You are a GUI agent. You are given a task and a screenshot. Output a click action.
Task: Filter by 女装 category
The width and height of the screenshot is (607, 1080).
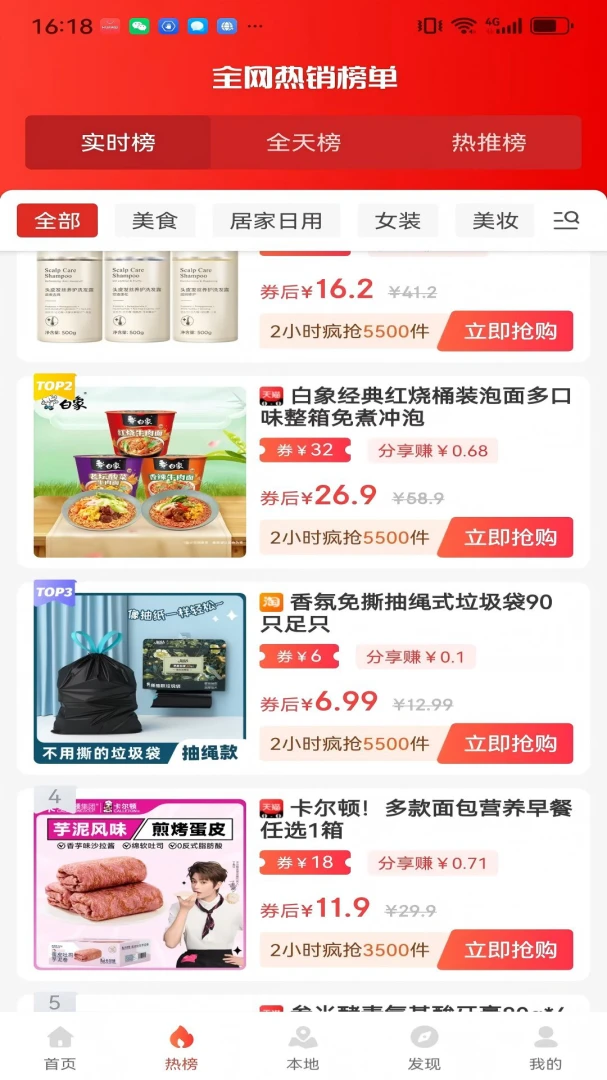coord(398,221)
